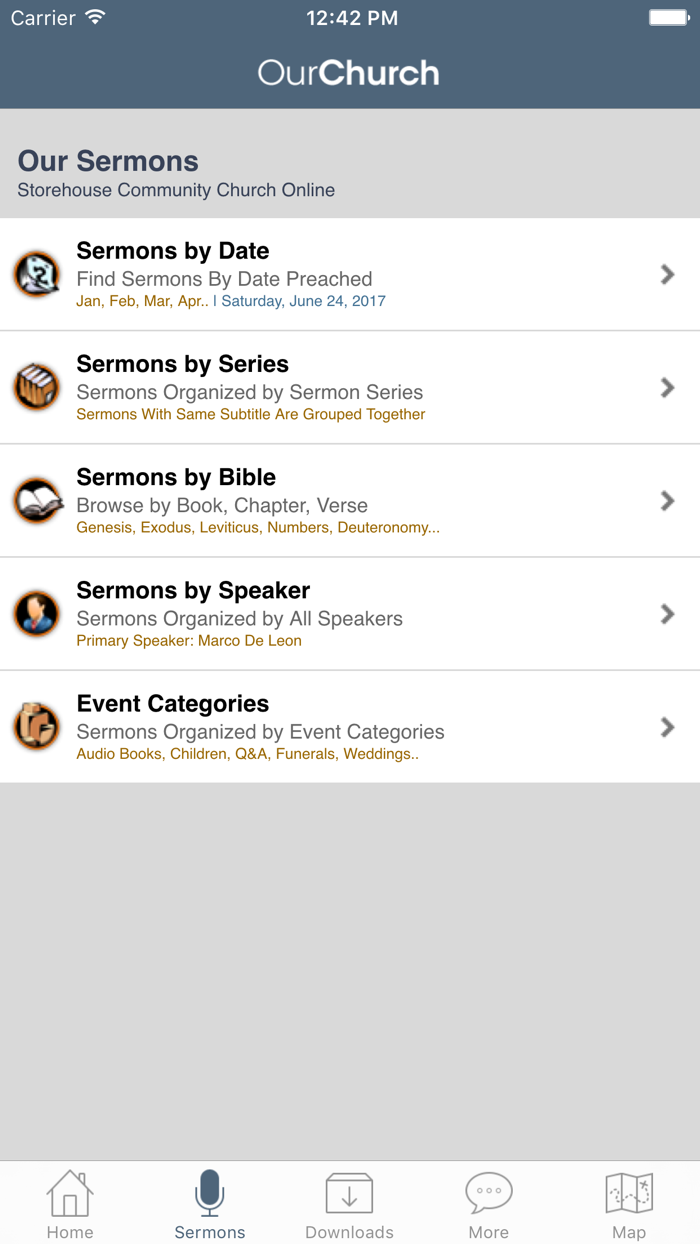Show the Map tab
Viewport: 700px width, 1244px height.
coord(629,1204)
